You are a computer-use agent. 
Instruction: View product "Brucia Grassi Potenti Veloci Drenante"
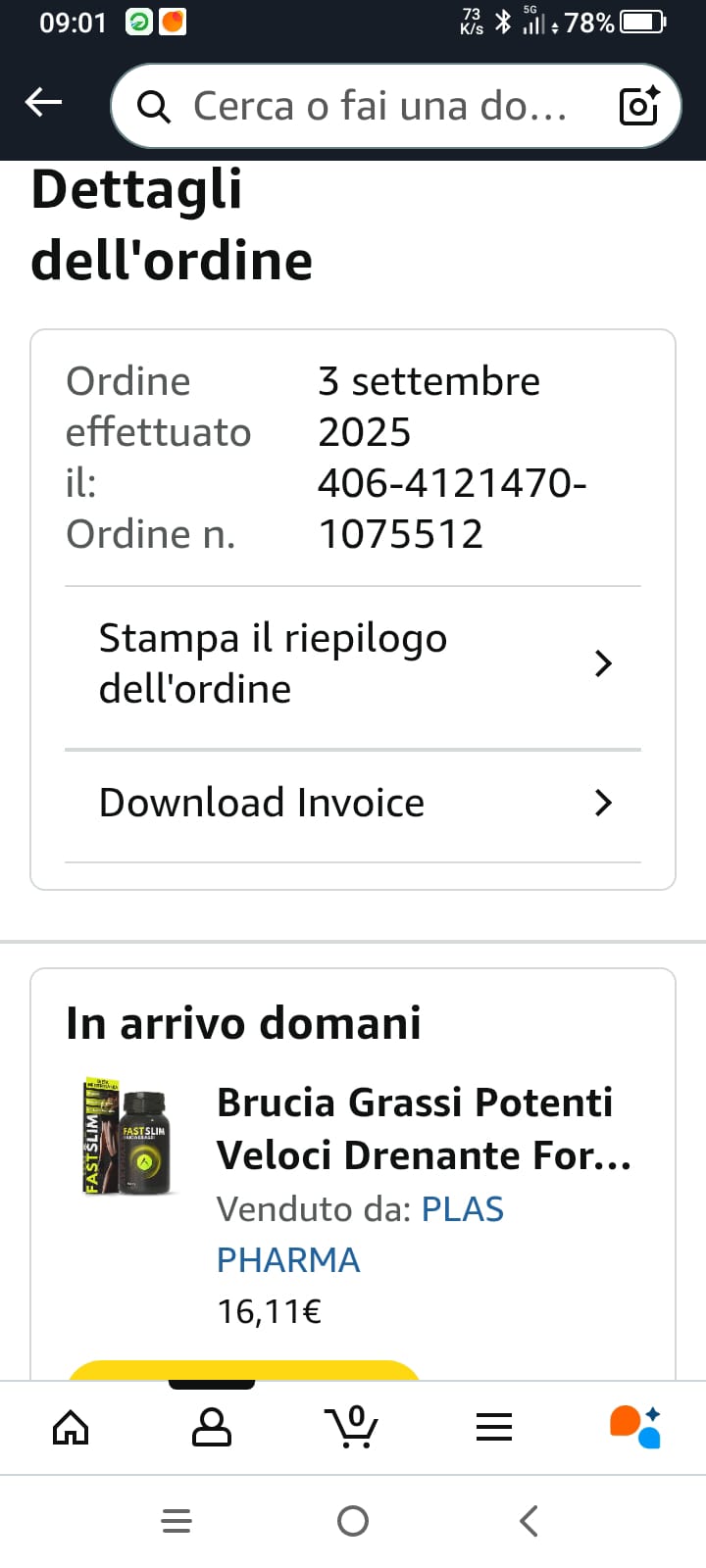point(424,1129)
